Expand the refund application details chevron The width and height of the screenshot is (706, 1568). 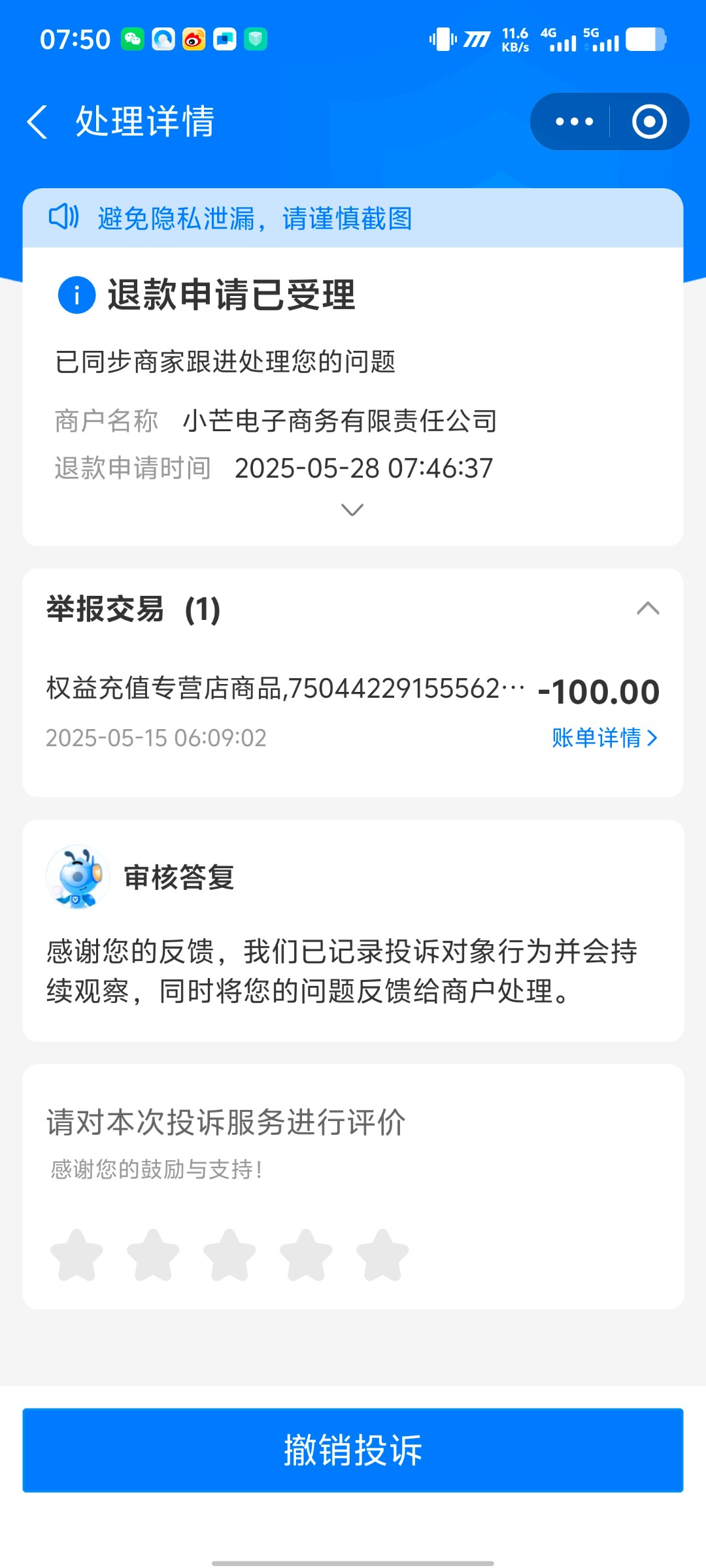point(352,510)
